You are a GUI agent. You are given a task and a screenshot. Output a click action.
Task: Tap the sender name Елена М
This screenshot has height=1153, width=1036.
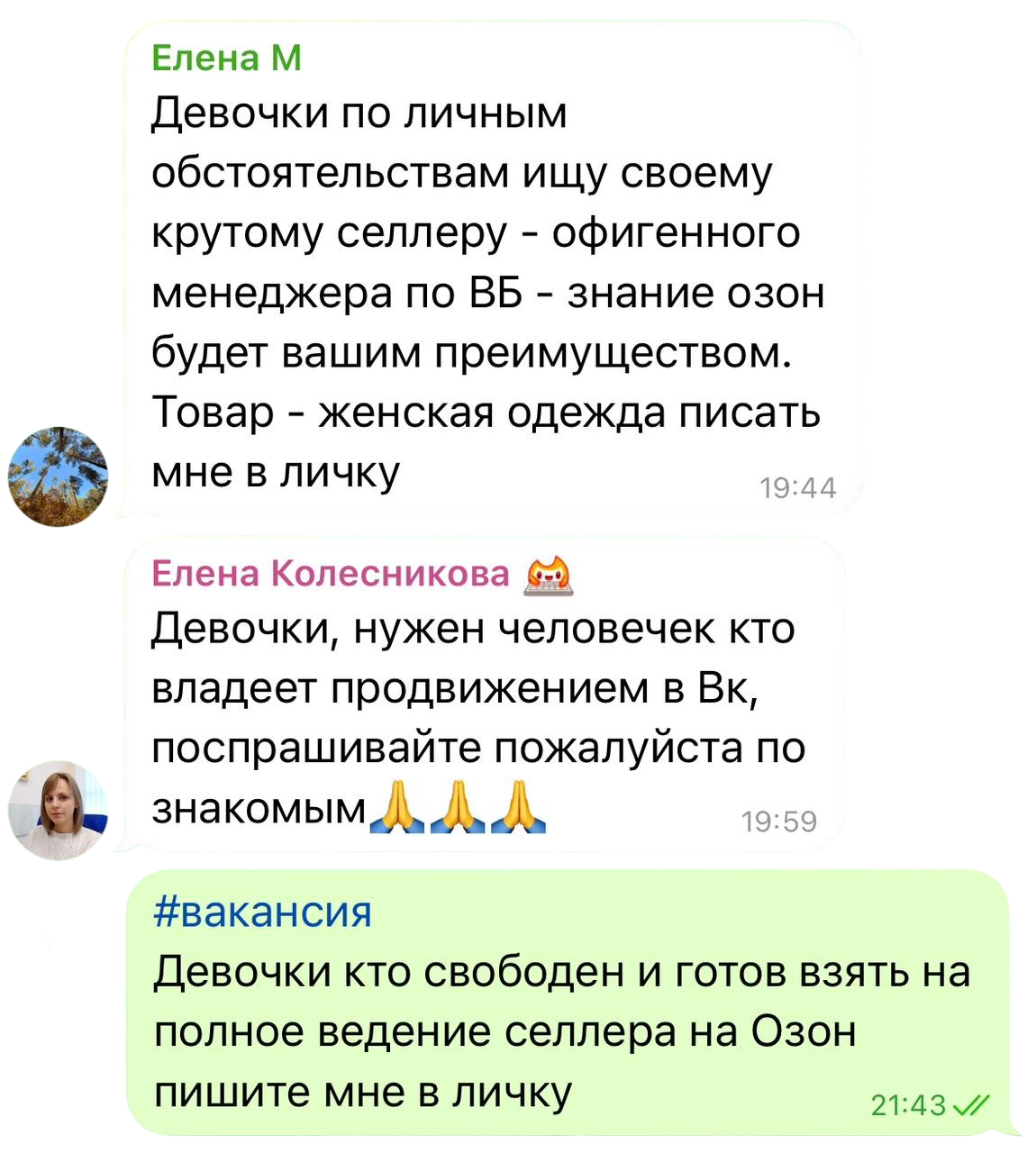(226, 59)
